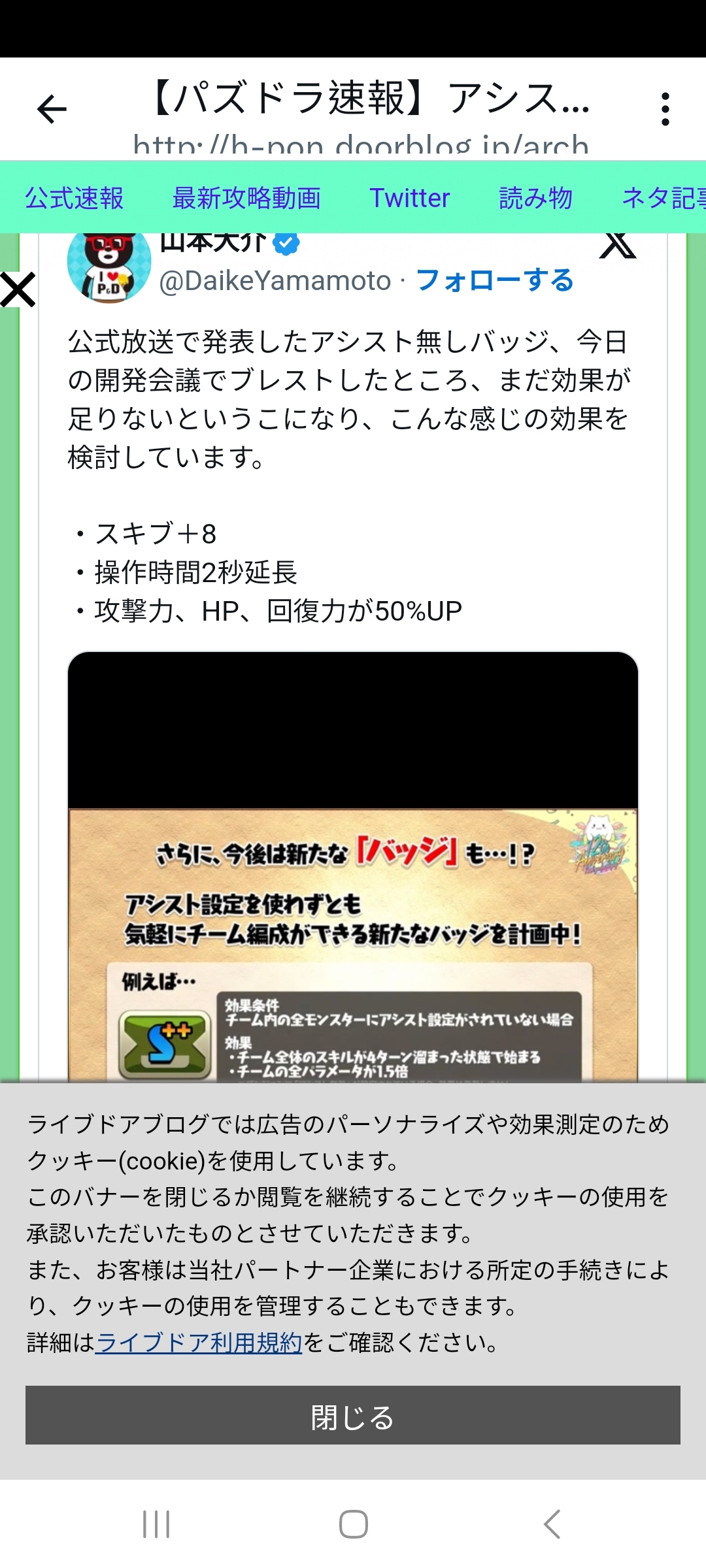Open DaikeYamamoto's profile avatar
The width and height of the screenshot is (706, 1568).
click(109, 267)
